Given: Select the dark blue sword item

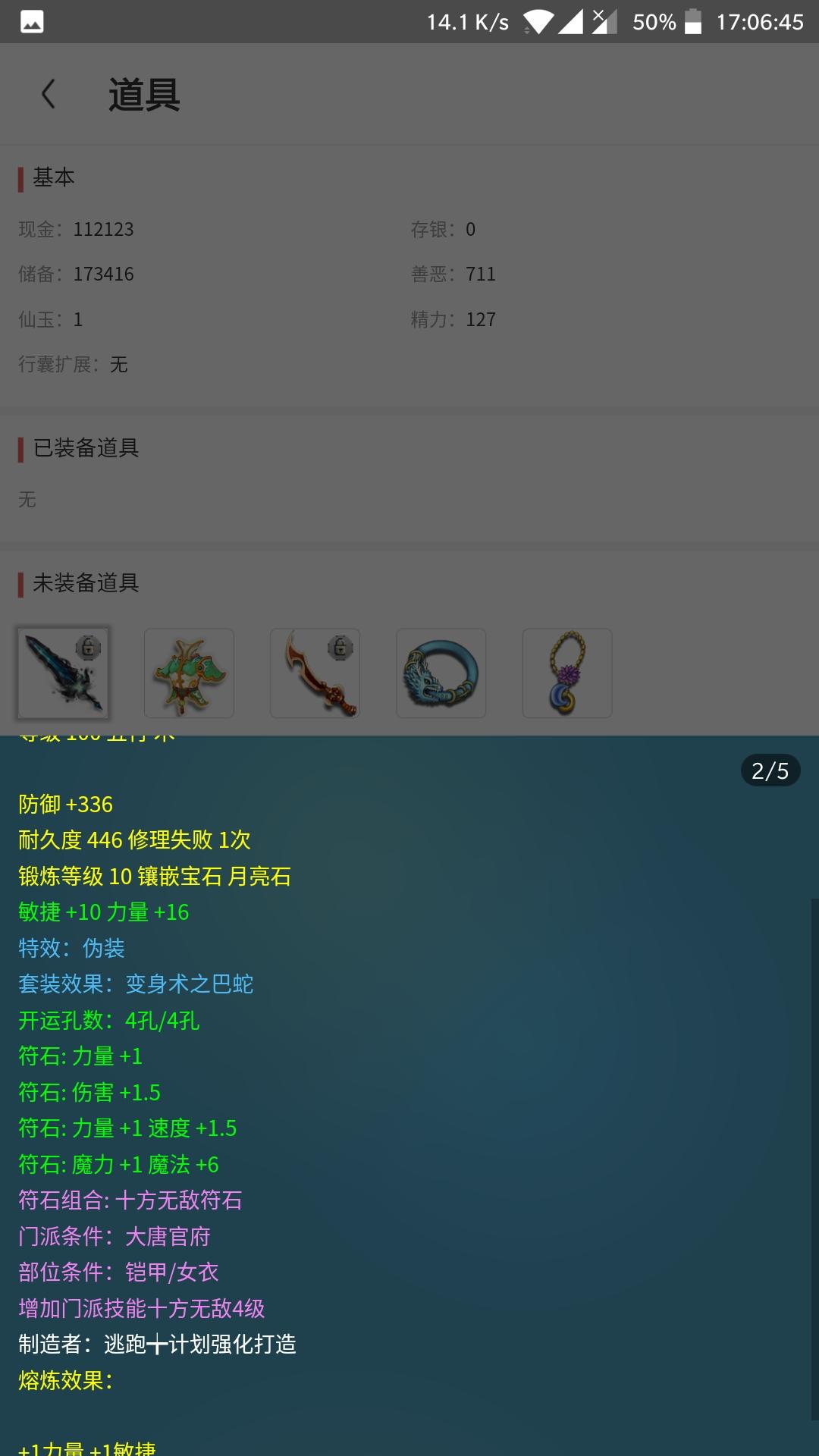Looking at the screenshot, I should [x=63, y=673].
